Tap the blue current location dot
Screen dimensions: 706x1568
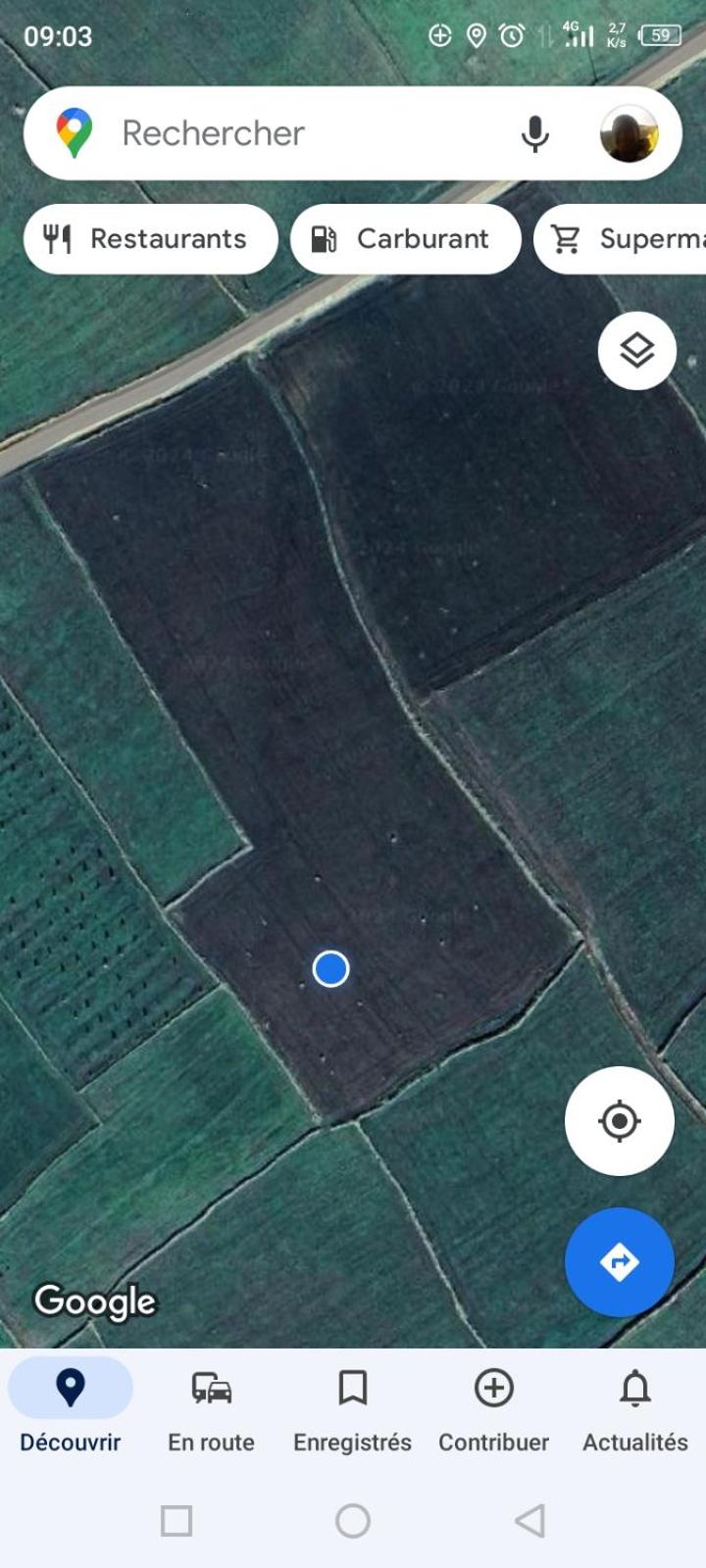(x=331, y=969)
